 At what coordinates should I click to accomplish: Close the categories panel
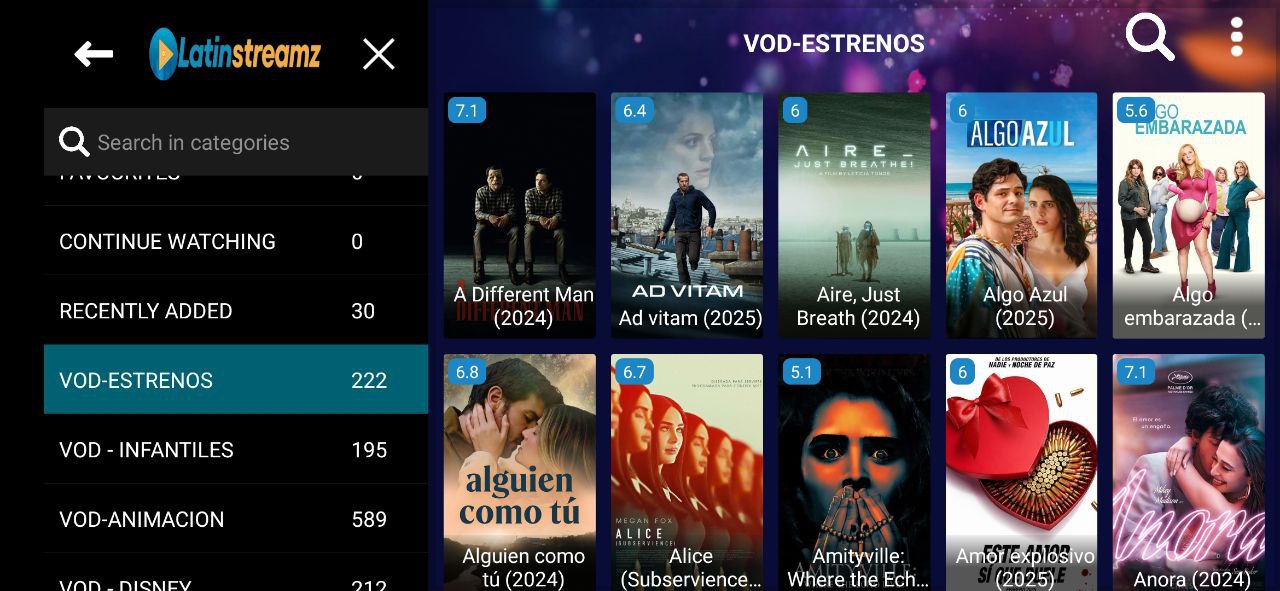tap(378, 54)
